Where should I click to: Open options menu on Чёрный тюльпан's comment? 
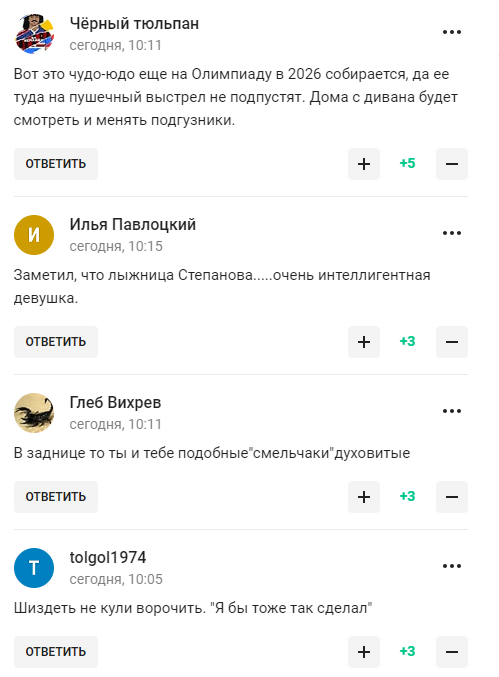click(x=452, y=32)
